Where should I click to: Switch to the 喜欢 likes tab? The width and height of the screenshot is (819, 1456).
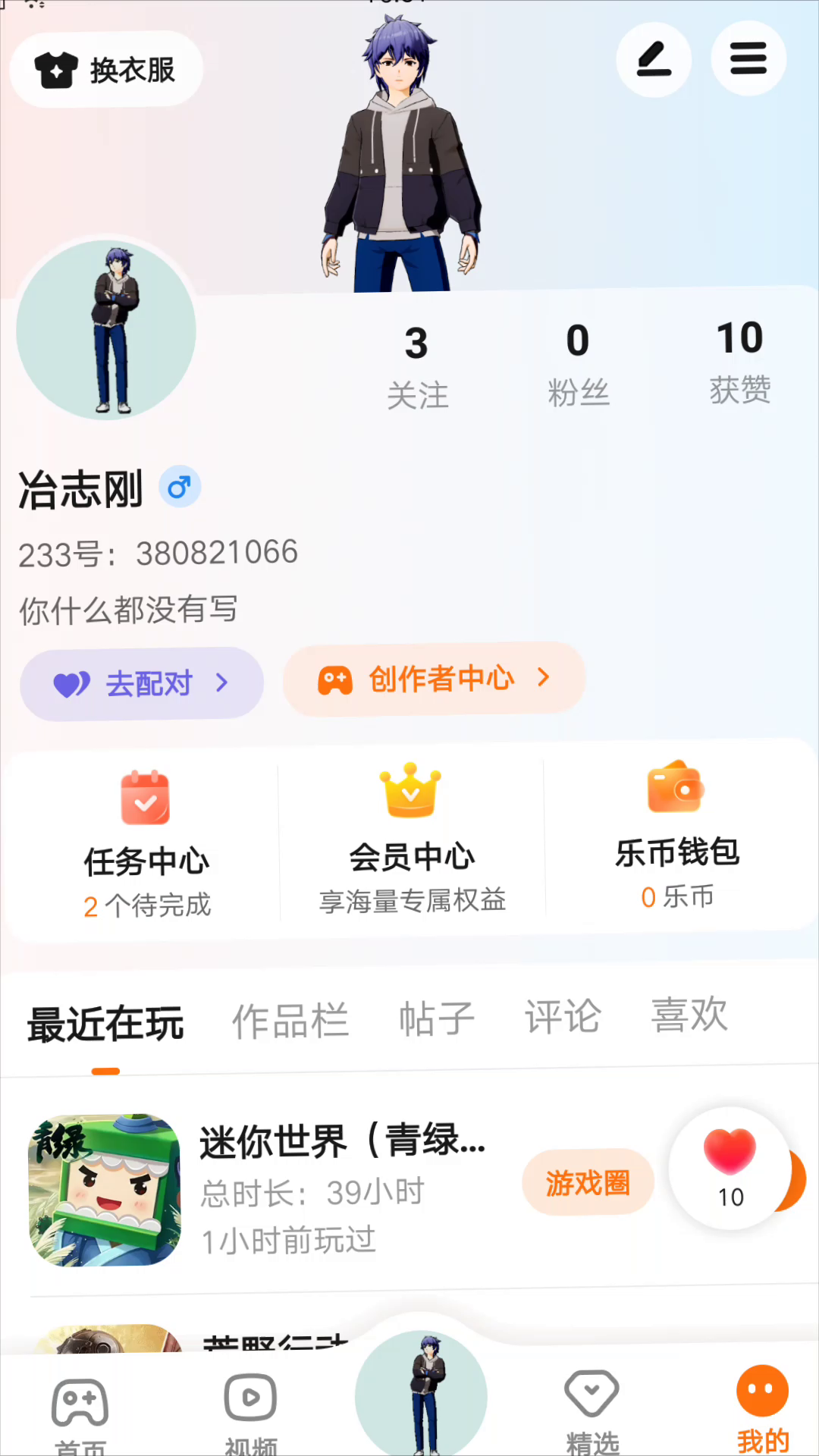[689, 1015]
